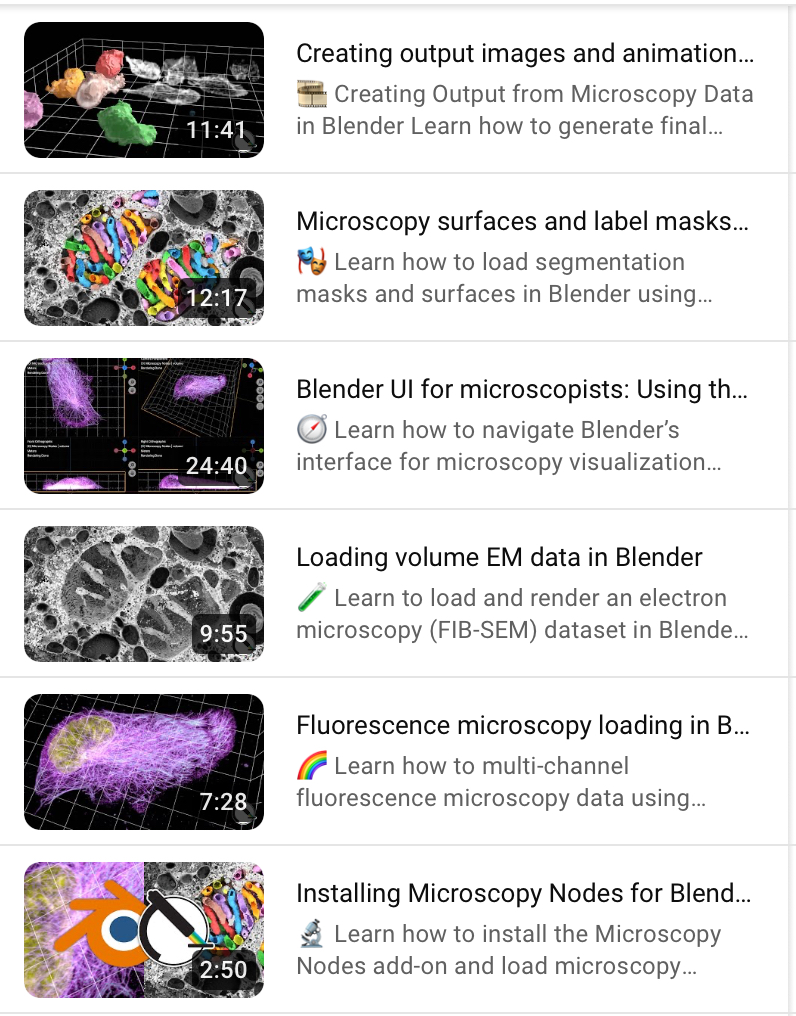796x1016 pixels.
Task: Watch 'Loading volume EM data in Blender'
Action: click(499, 558)
